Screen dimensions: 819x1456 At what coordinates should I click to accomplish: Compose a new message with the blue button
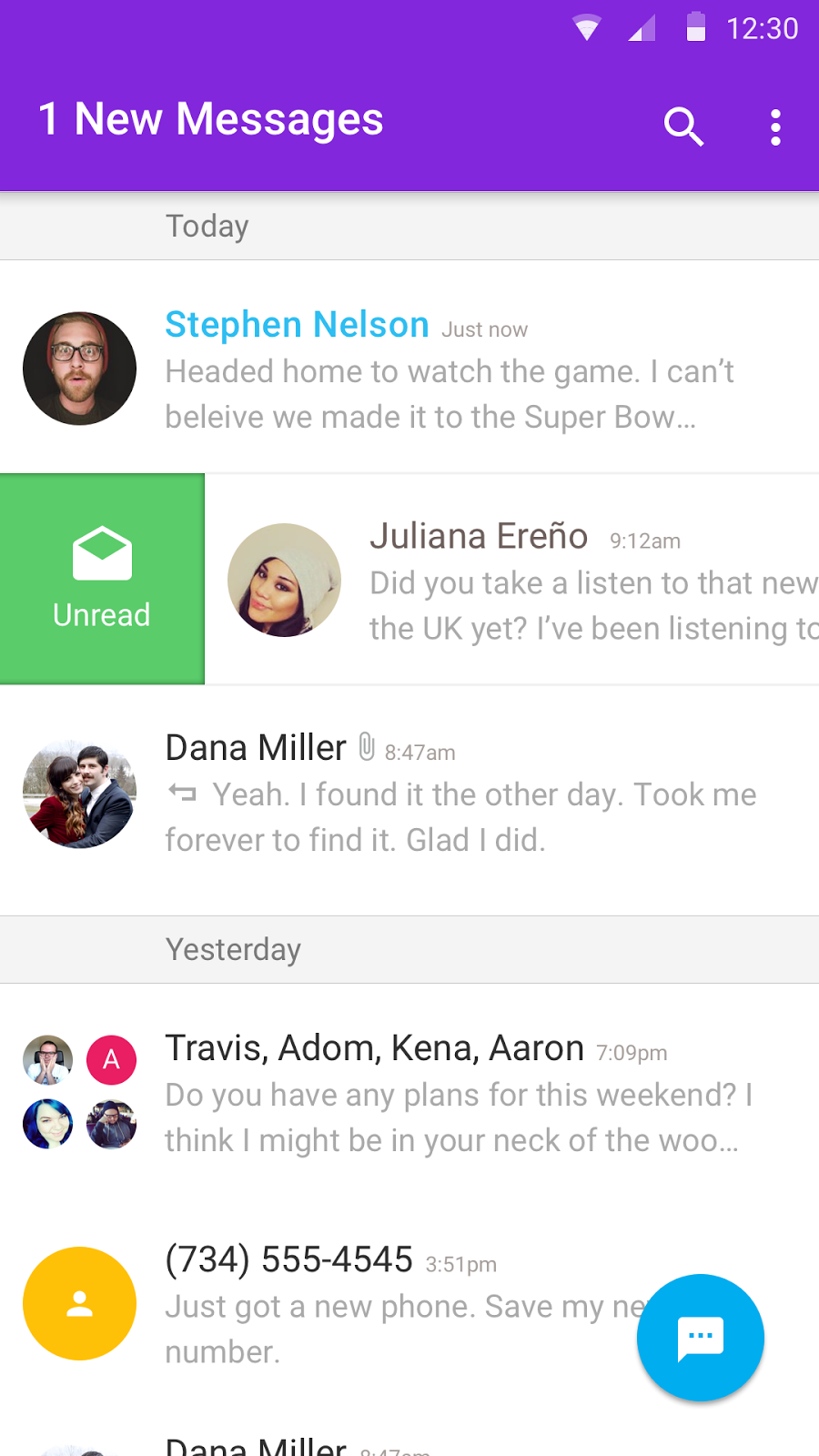[700, 1338]
